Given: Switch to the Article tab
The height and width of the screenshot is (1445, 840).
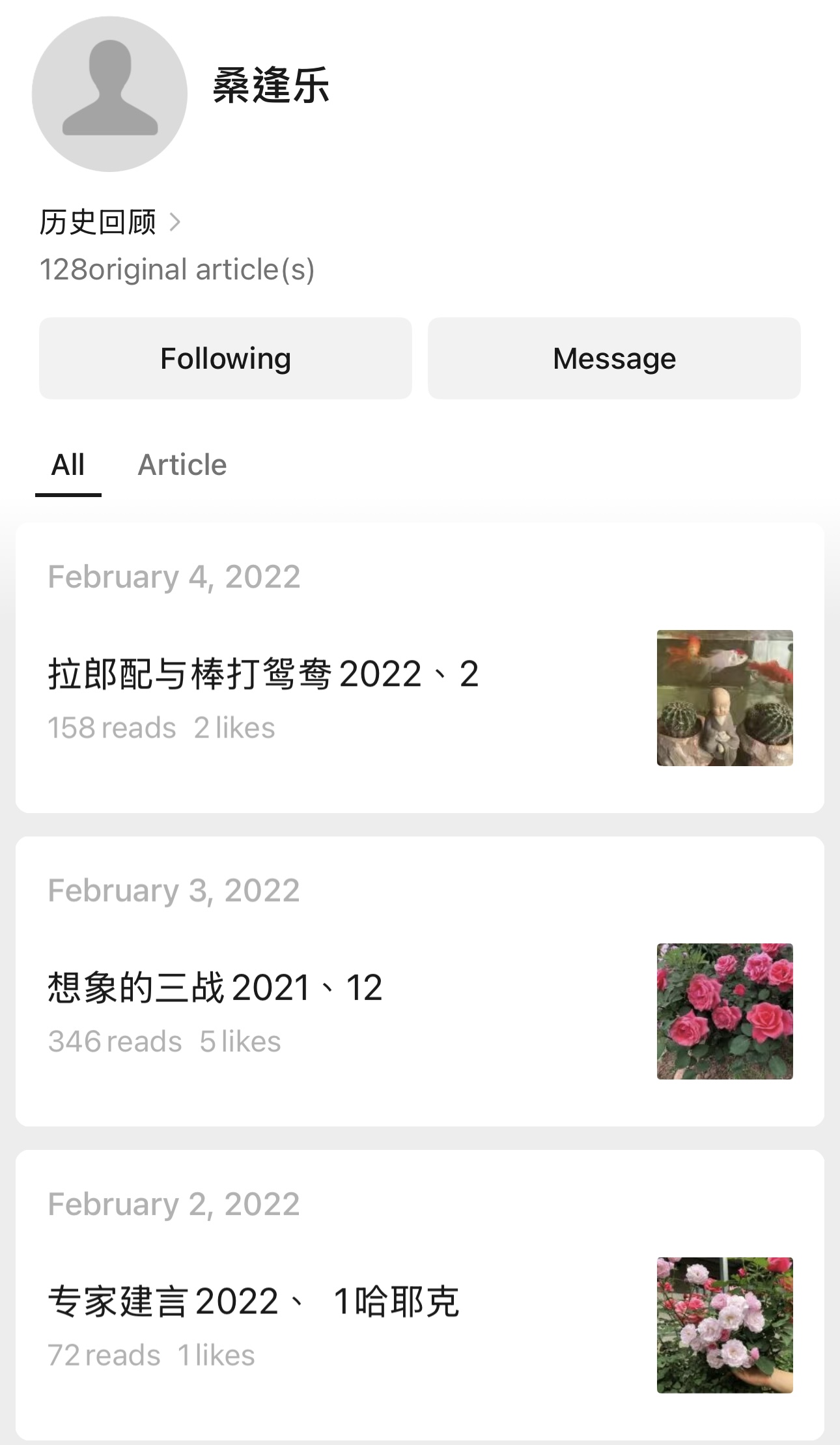Looking at the screenshot, I should (182, 465).
